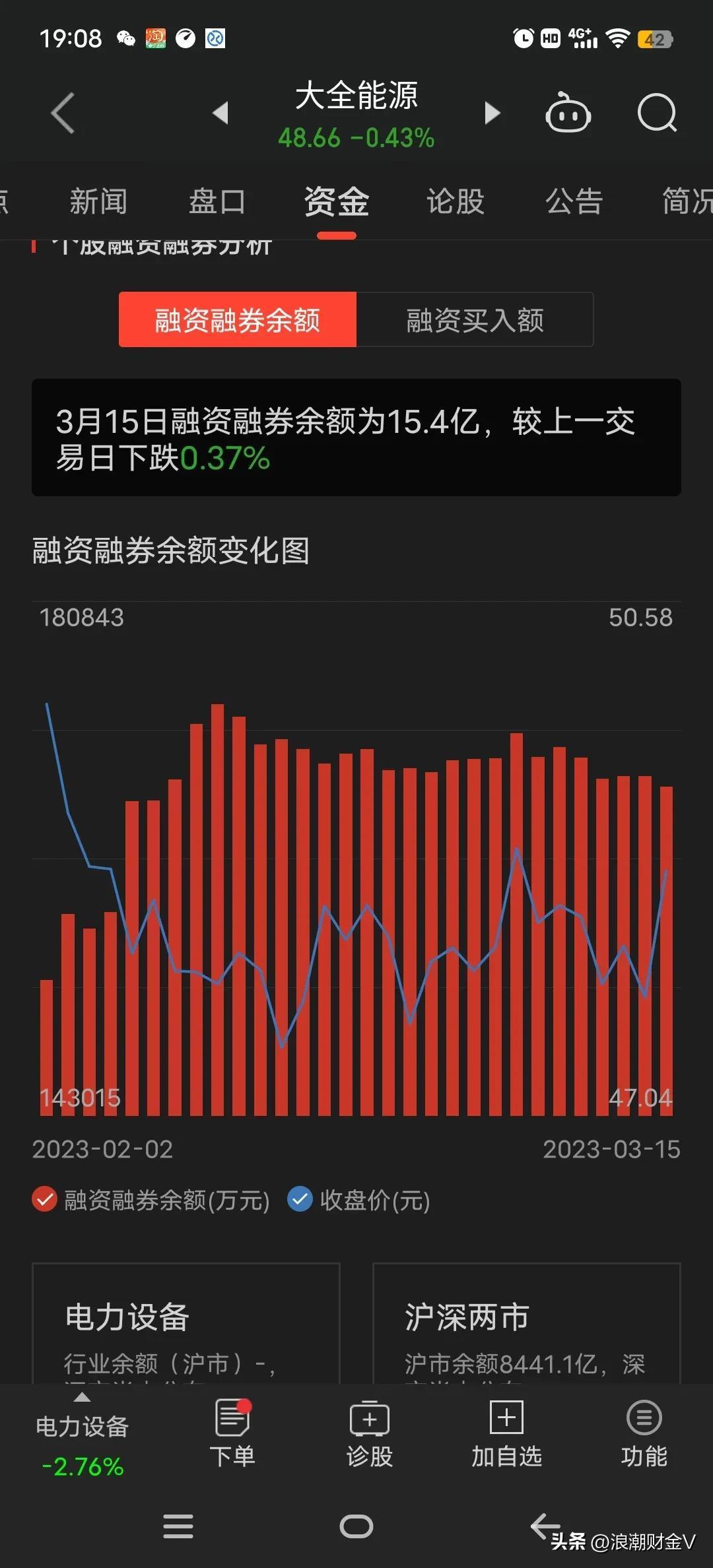Open the robot assistant icon
713x1568 pixels.
pyautogui.click(x=568, y=114)
